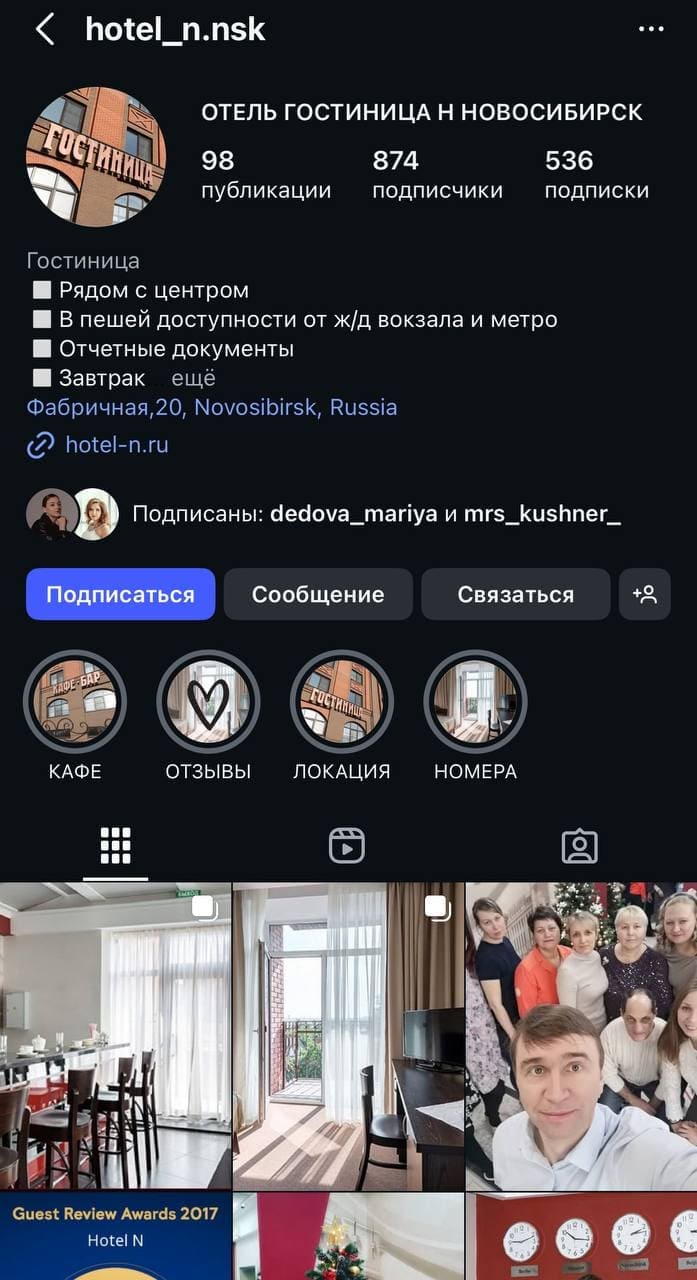View the 874 подписчики followers list
This screenshot has width=697, height=1280.
click(x=437, y=174)
